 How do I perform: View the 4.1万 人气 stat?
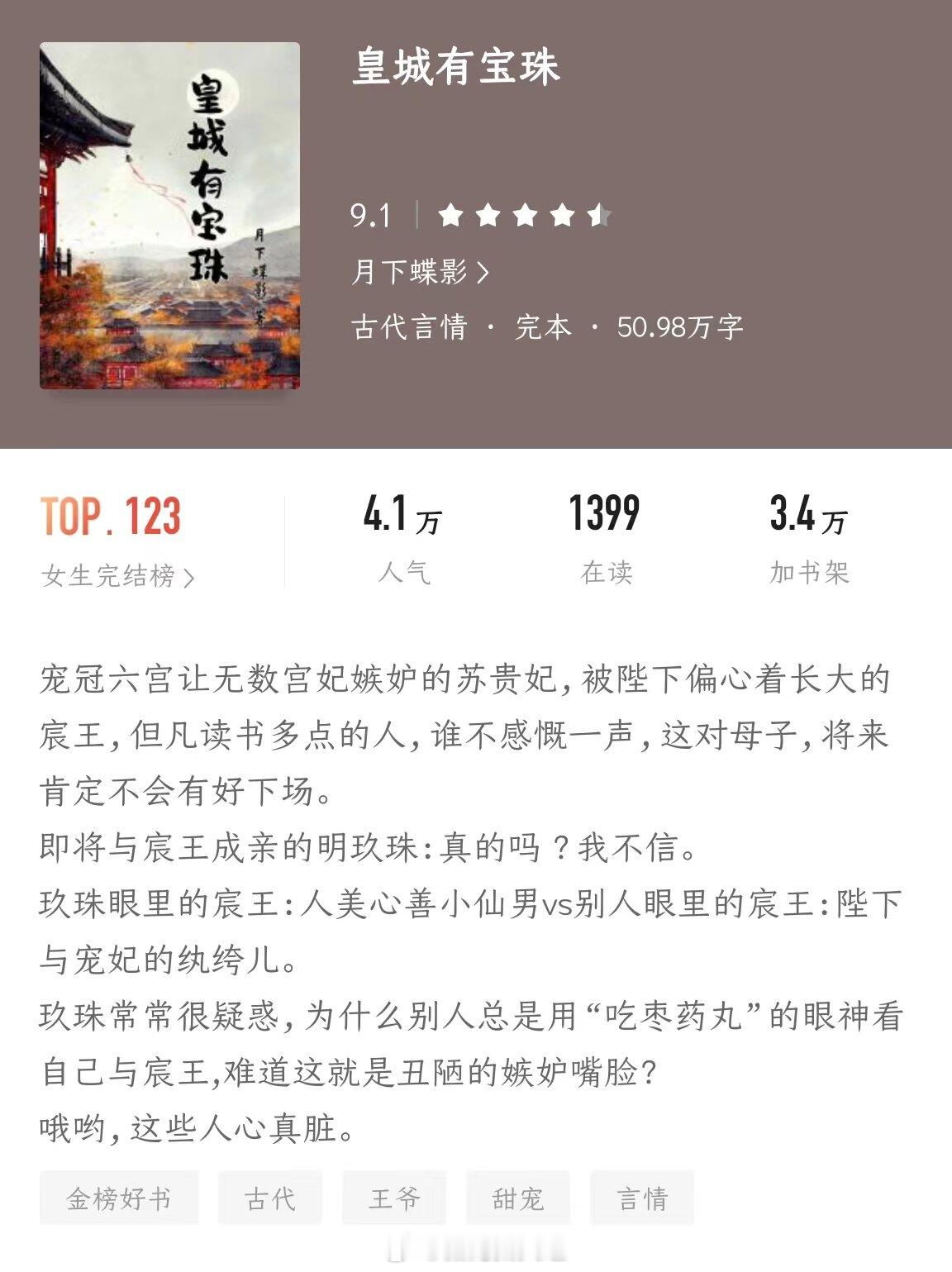(x=402, y=537)
